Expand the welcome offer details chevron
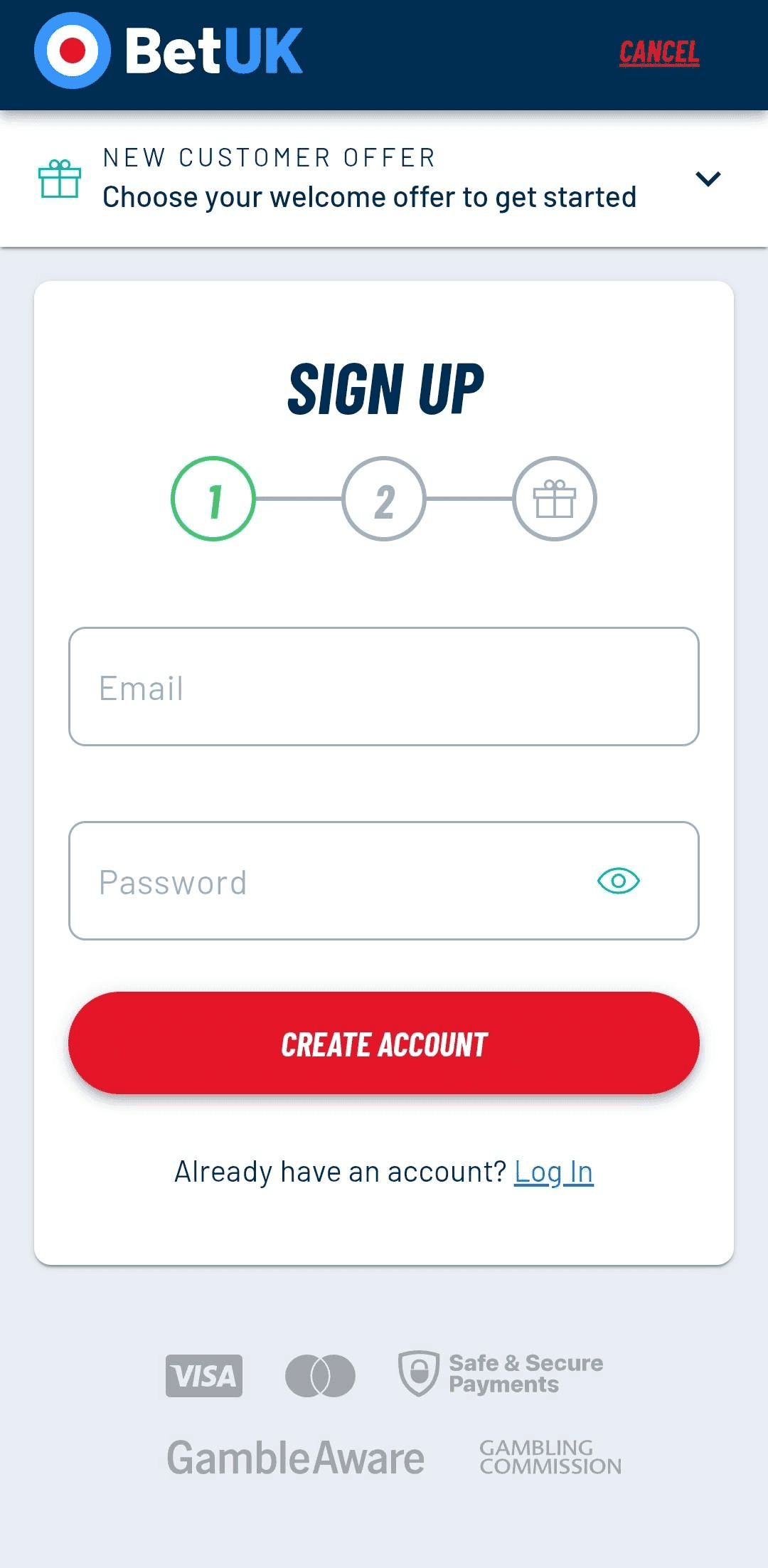The height and width of the screenshot is (1568, 768). pyautogui.click(x=708, y=180)
